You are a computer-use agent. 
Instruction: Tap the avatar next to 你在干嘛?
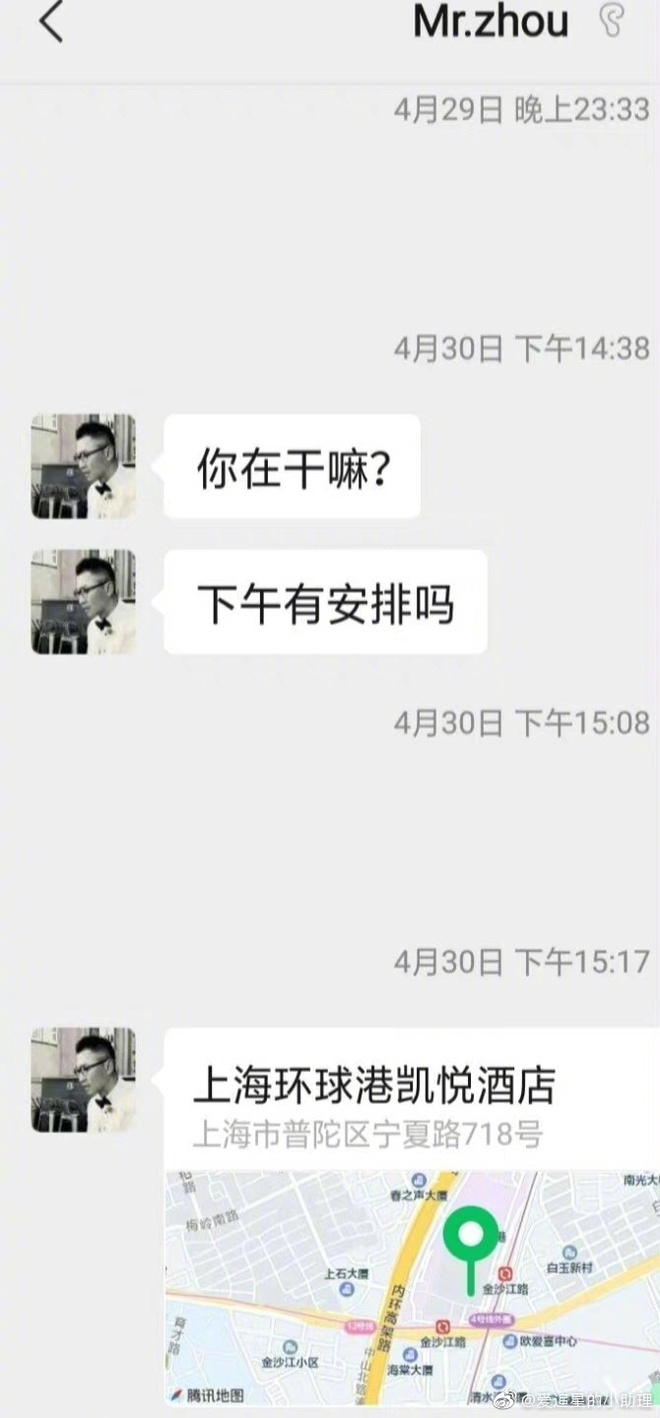[x=83, y=466]
